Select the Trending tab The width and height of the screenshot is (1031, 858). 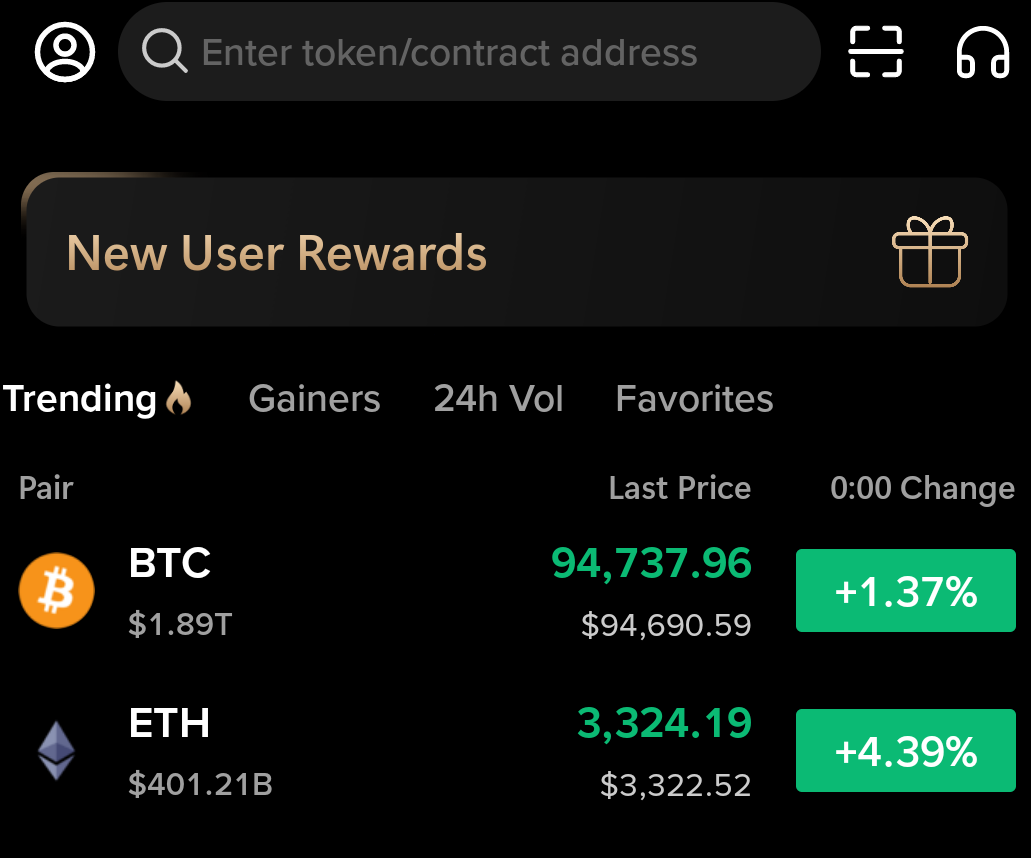click(96, 399)
